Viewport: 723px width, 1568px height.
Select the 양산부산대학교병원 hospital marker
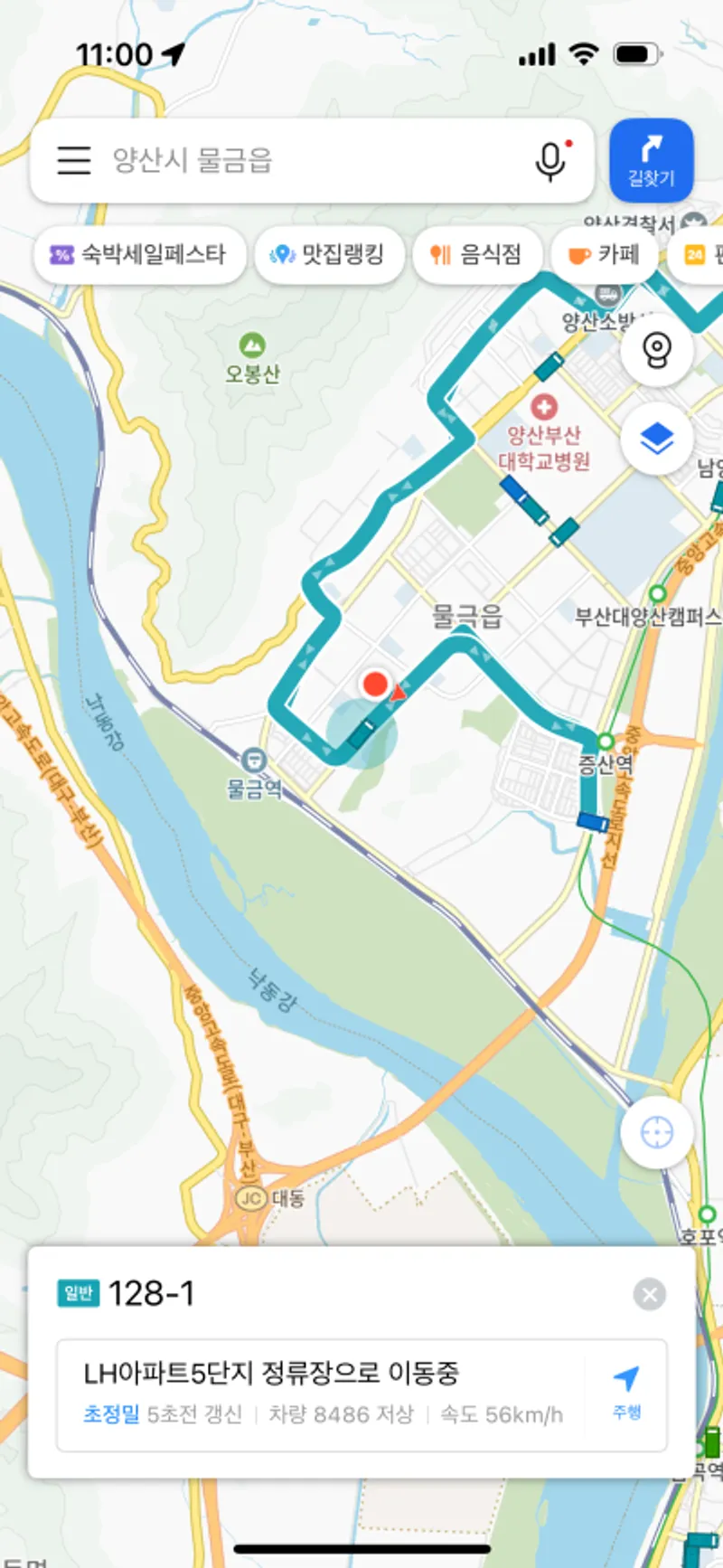point(543,408)
